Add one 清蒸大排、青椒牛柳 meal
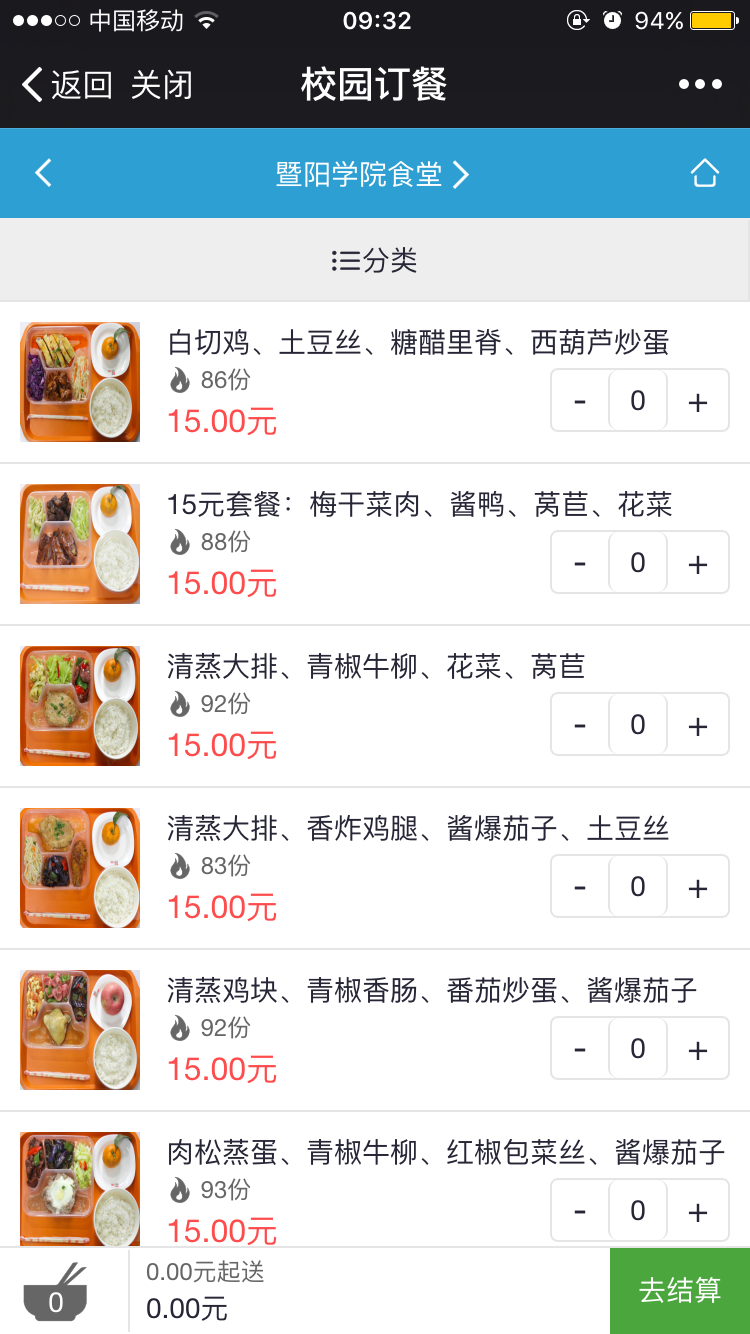Image resolution: width=750 pixels, height=1334 pixels. click(x=698, y=725)
